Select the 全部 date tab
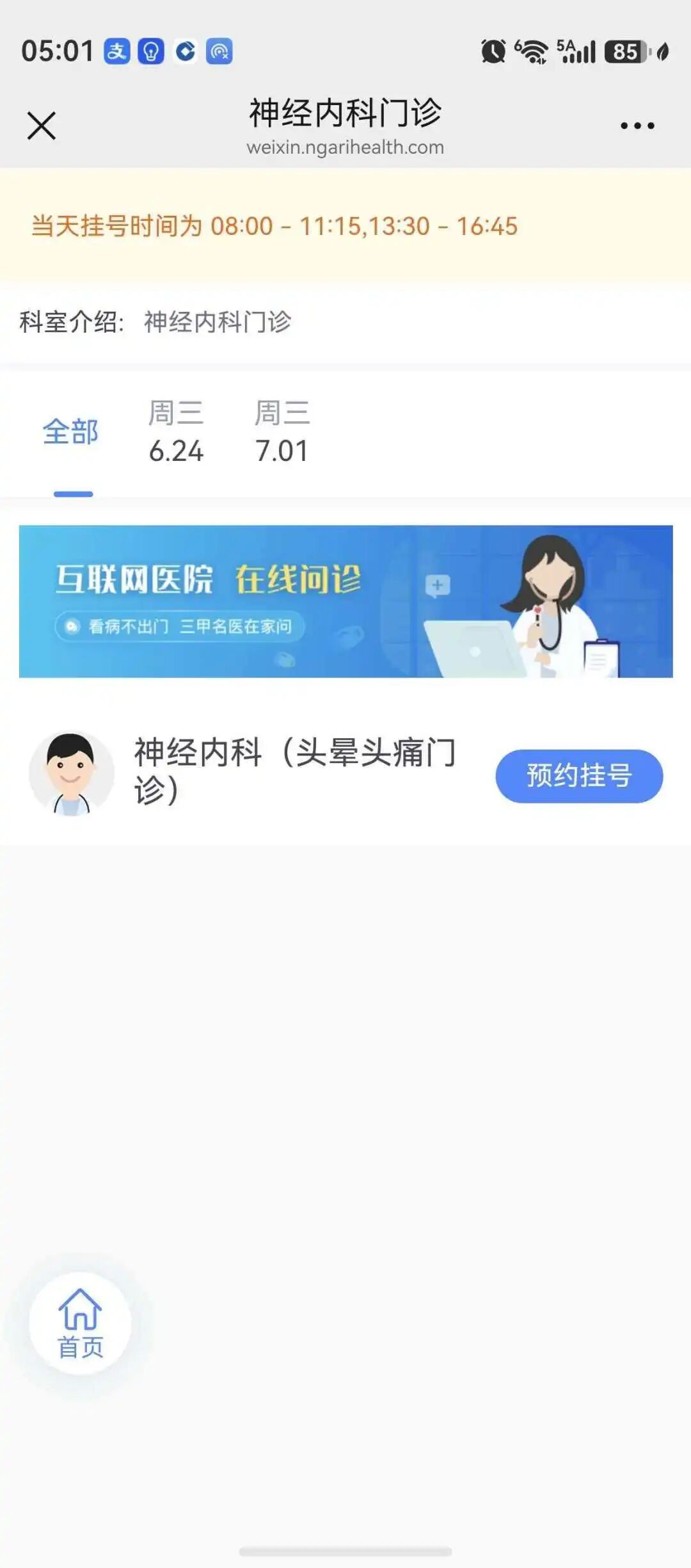This screenshot has height=1568, width=691. coord(70,432)
